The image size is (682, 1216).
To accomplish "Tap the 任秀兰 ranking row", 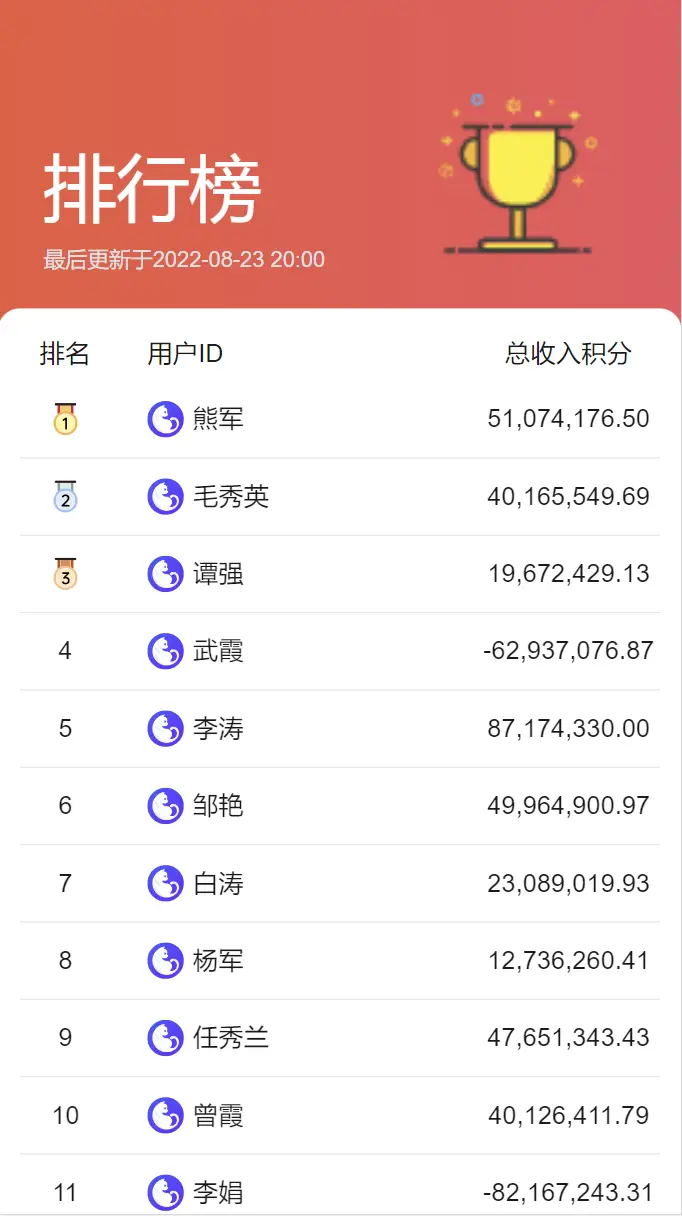I will pos(340,1038).
